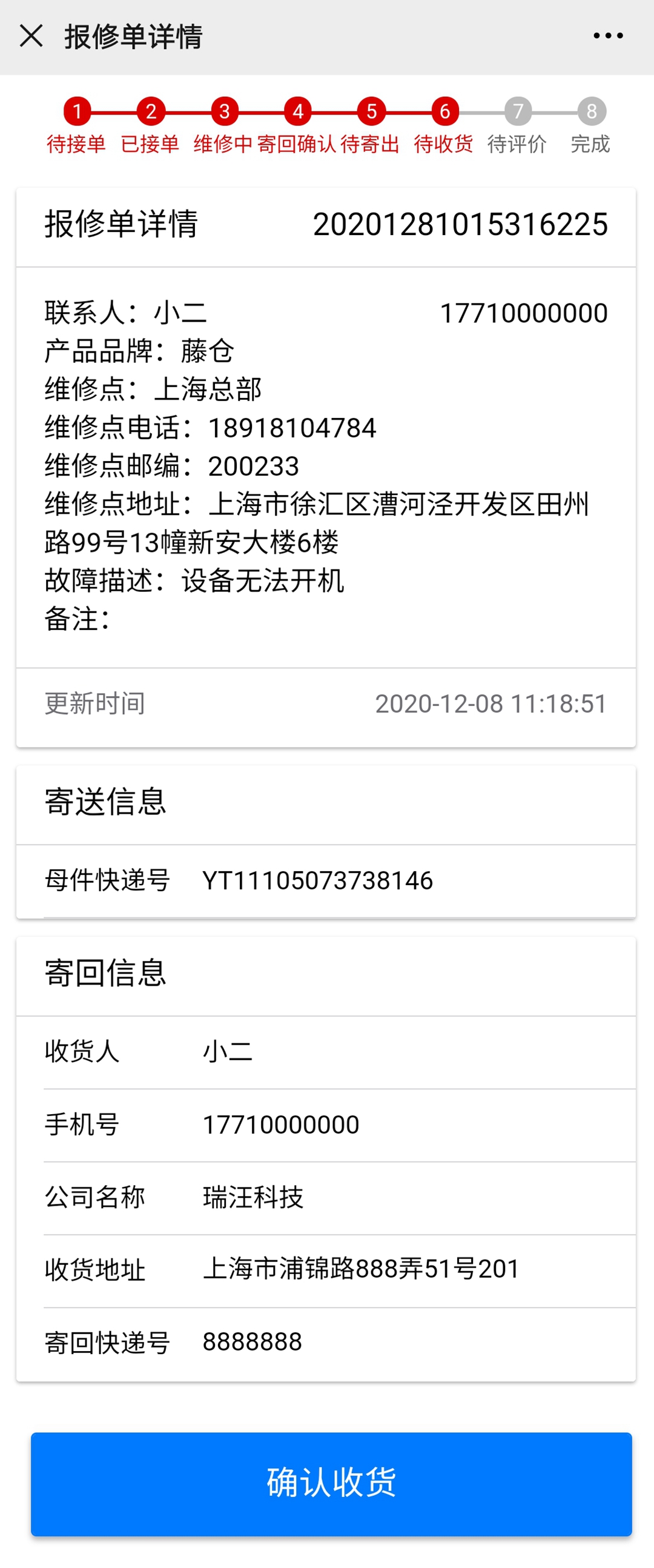
Task: Tap the 确认收货 button
Action: pyautogui.click(x=331, y=1483)
